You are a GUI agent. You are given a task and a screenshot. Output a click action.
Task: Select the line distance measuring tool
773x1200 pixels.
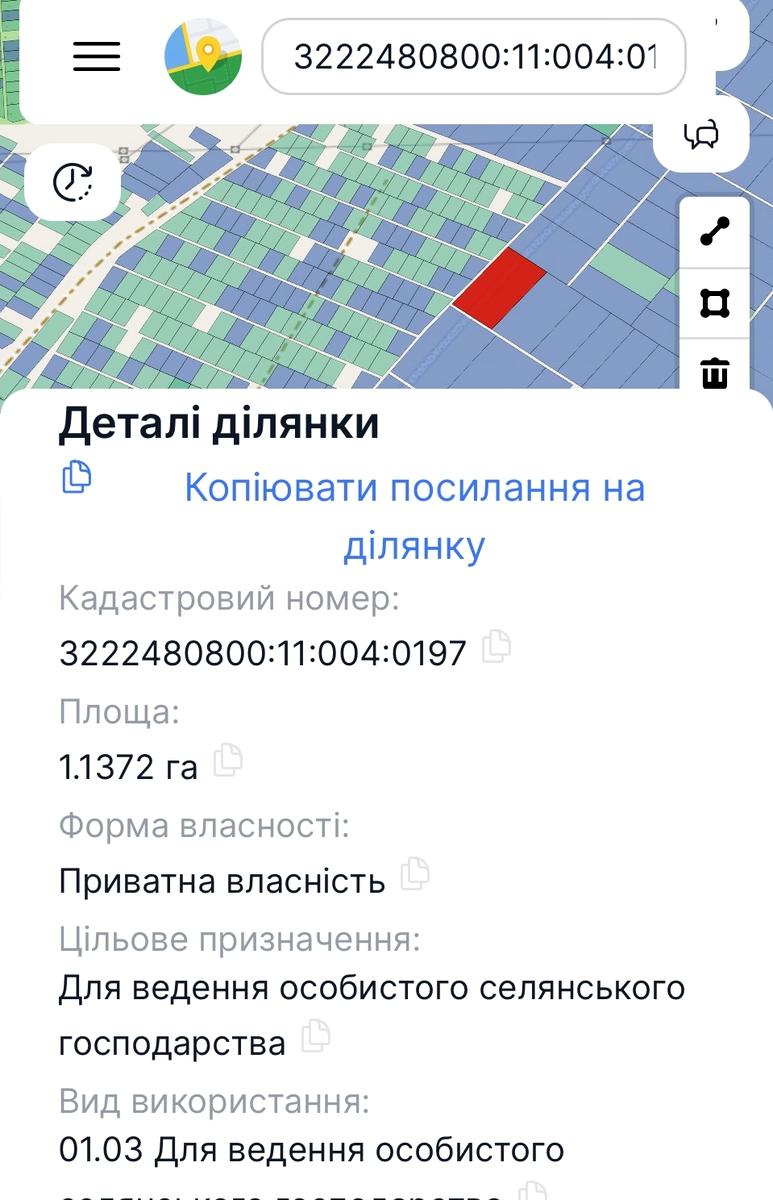click(x=714, y=232)
